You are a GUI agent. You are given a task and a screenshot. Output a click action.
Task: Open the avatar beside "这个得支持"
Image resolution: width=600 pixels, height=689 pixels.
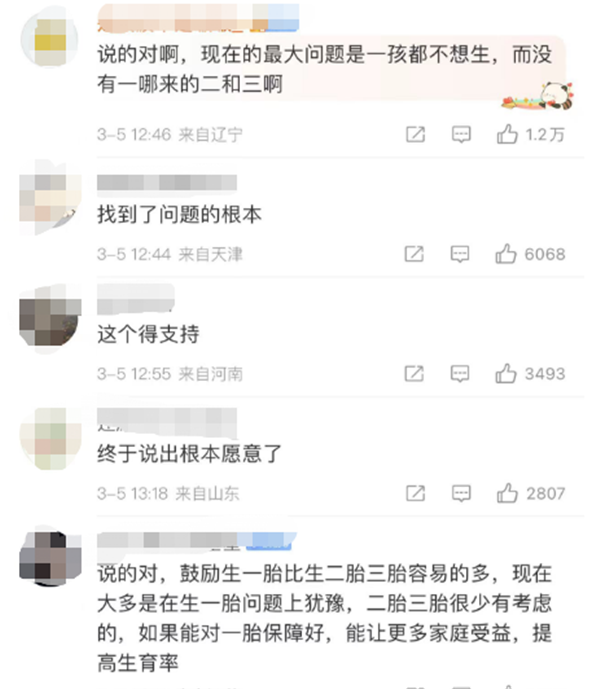point(50,316)
